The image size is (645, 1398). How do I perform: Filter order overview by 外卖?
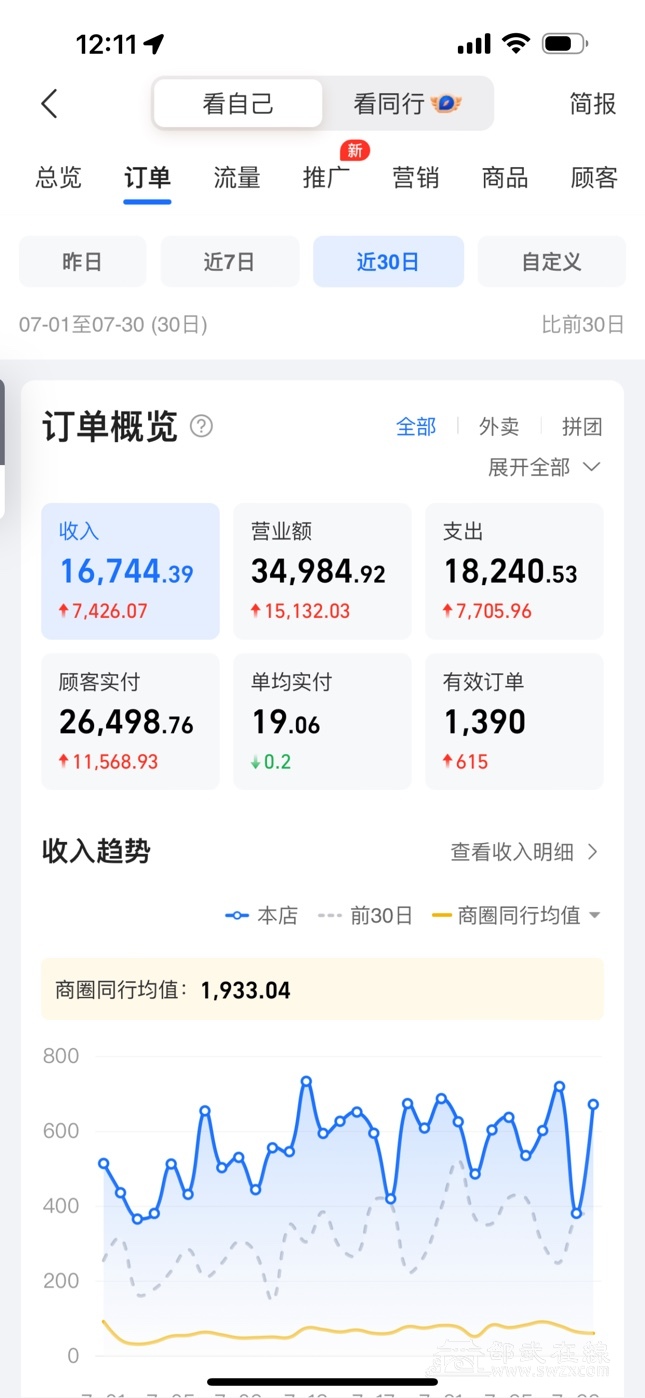498,427
